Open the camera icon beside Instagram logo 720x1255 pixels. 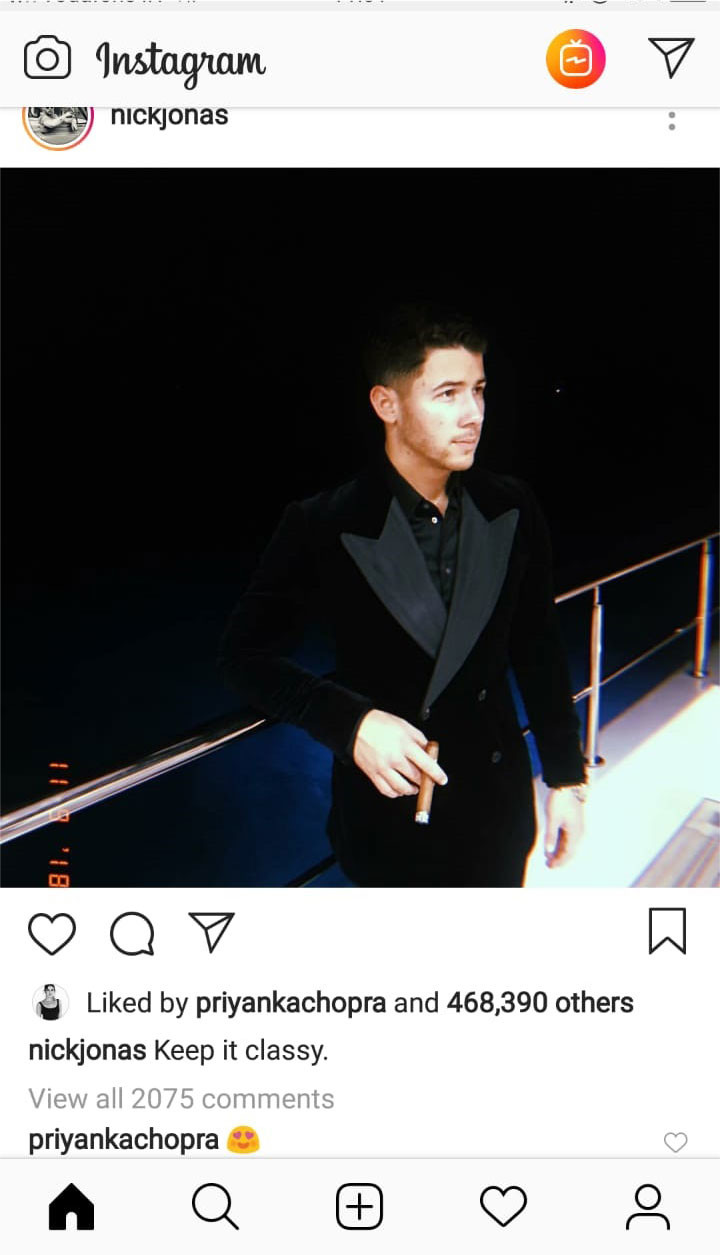[x=47, y=59]
